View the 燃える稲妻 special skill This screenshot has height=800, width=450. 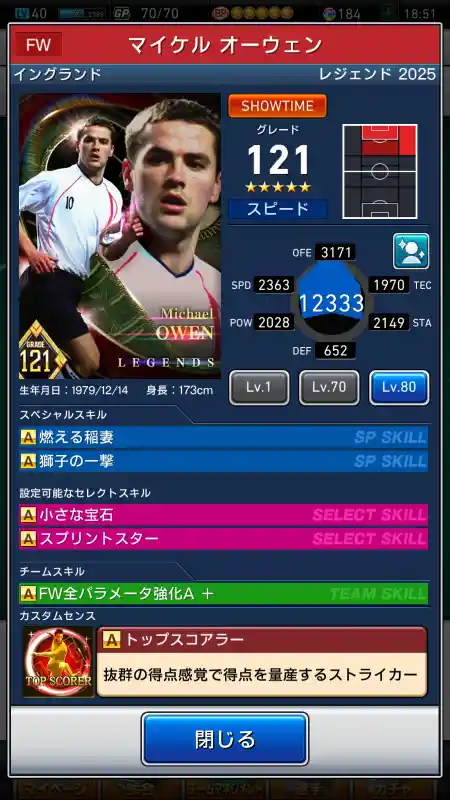click(223, 437)
